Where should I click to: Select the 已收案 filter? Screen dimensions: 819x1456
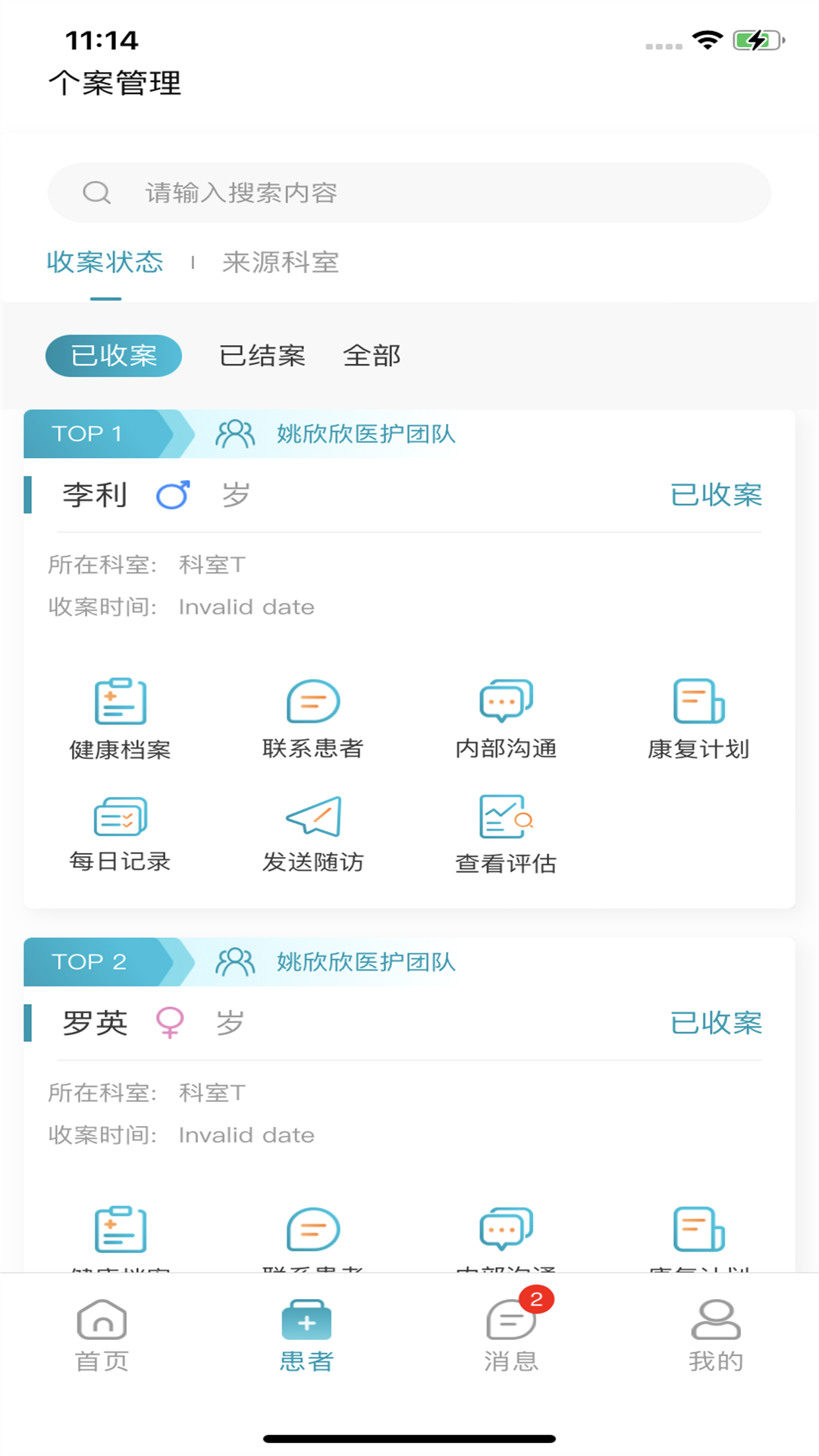click(x=113, y=355)
